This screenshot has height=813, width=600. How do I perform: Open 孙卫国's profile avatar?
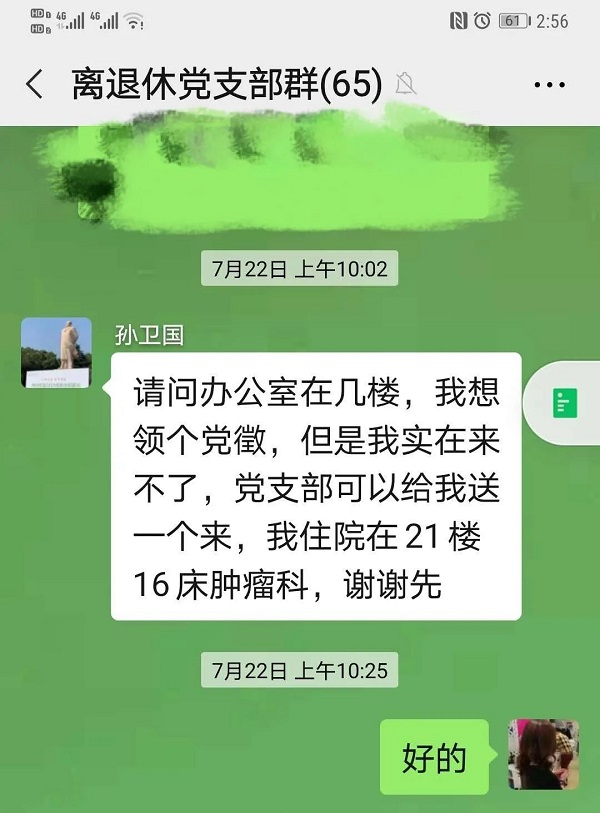click(57, 353)
